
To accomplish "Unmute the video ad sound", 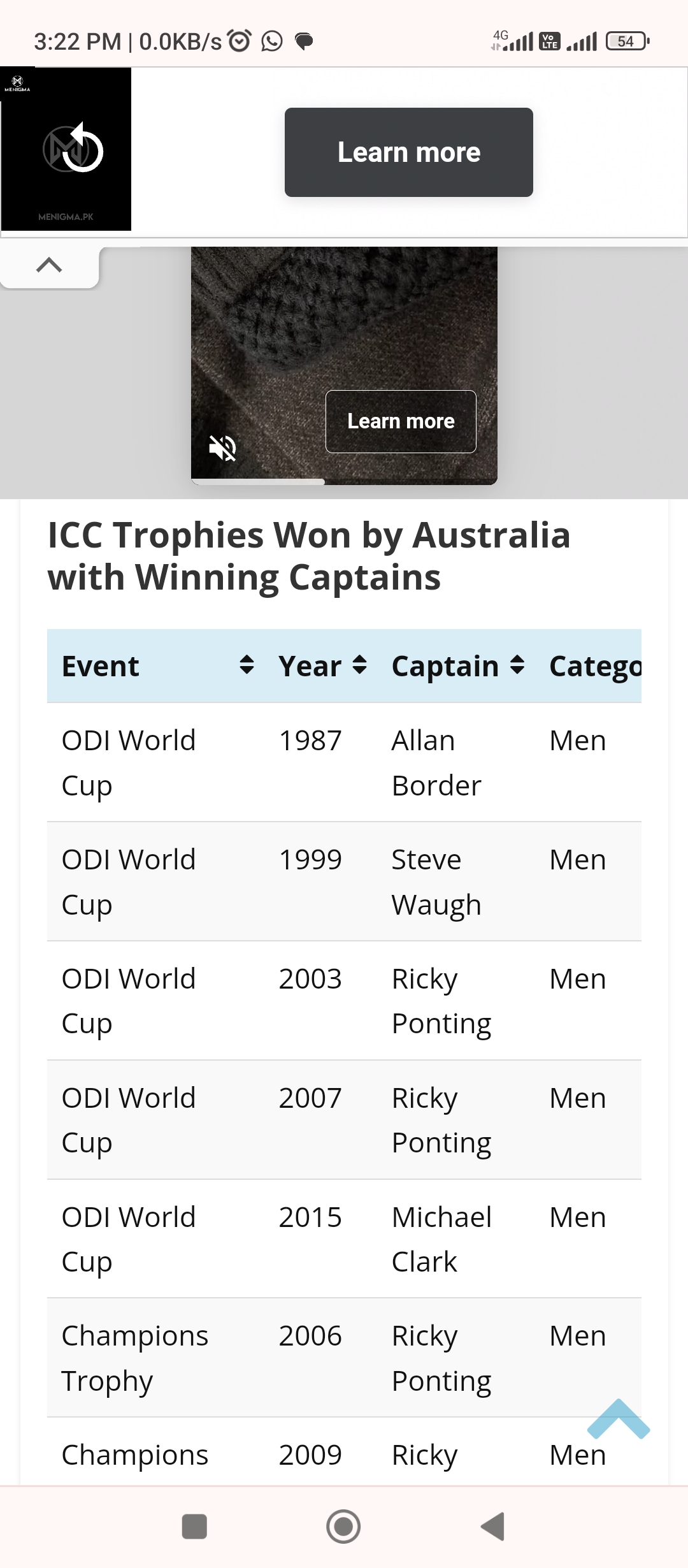I will pos(223,447).
